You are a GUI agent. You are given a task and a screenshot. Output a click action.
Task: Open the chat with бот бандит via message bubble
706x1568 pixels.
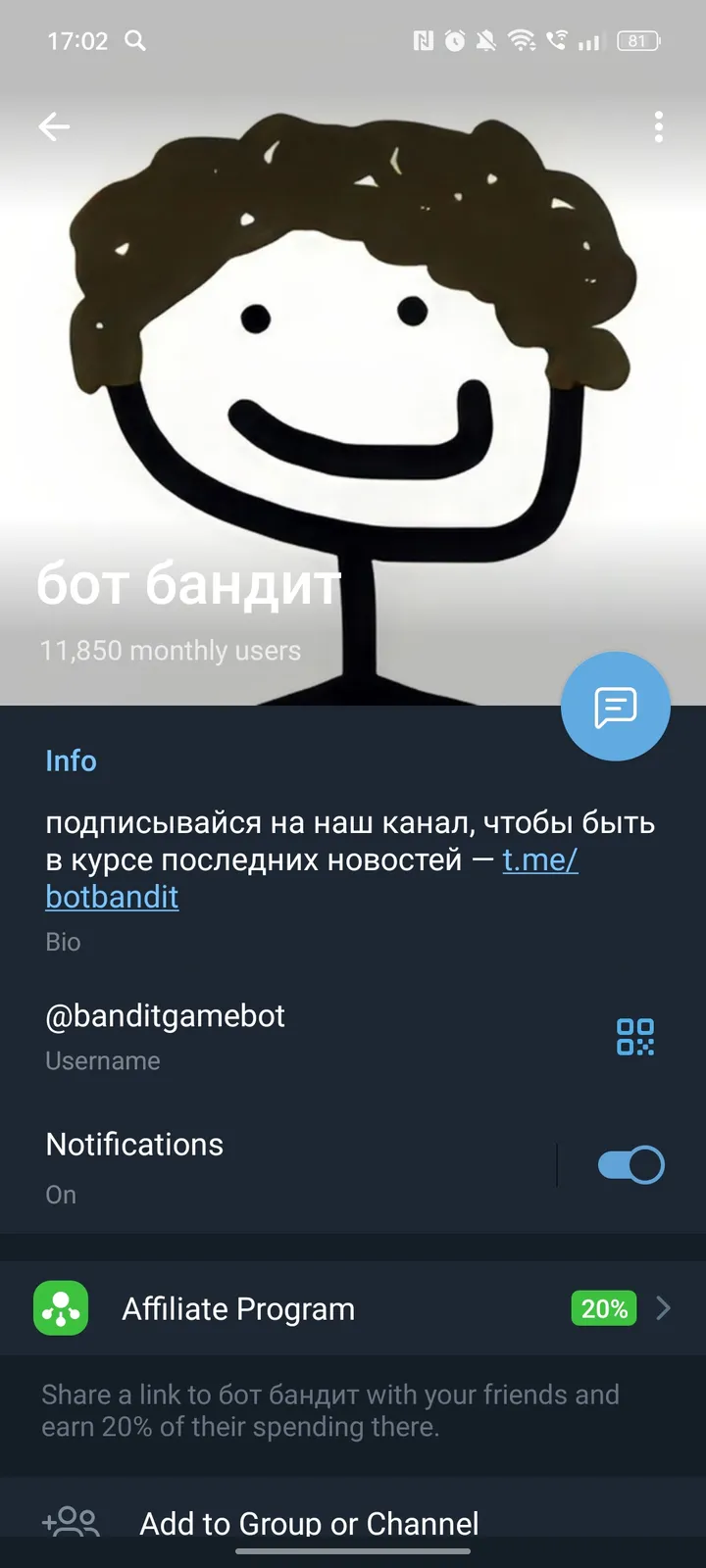tap(615, 706)
